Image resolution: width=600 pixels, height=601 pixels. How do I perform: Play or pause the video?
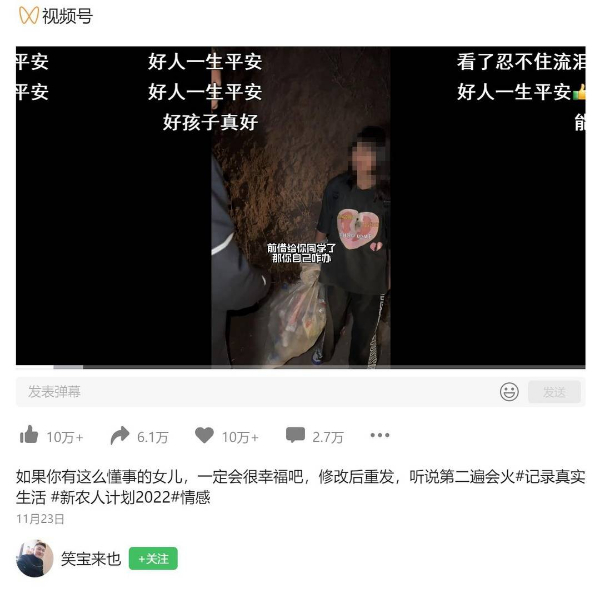pos(300,205)
